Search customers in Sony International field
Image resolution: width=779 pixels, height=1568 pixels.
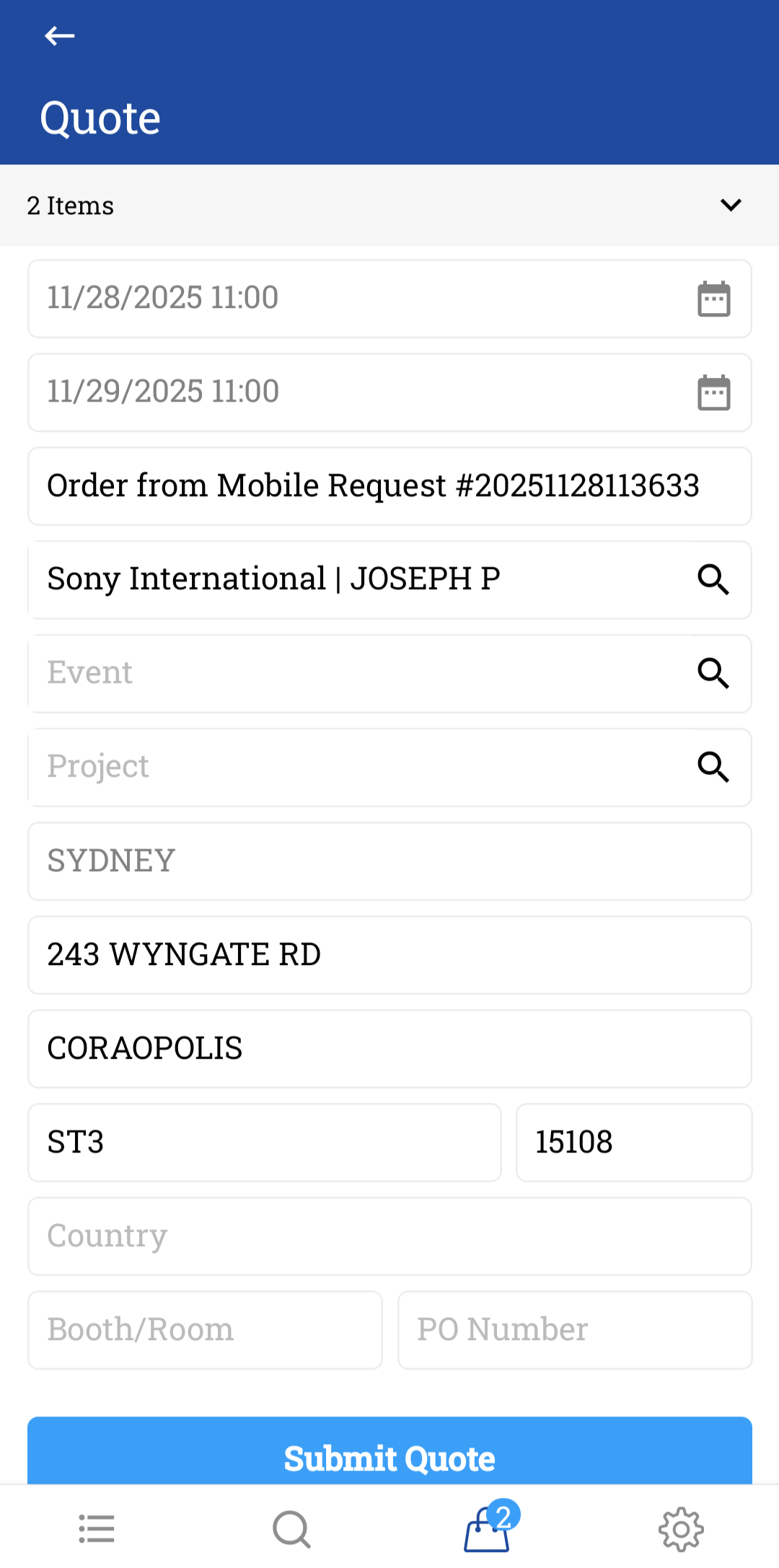click(x=713, y=580)
